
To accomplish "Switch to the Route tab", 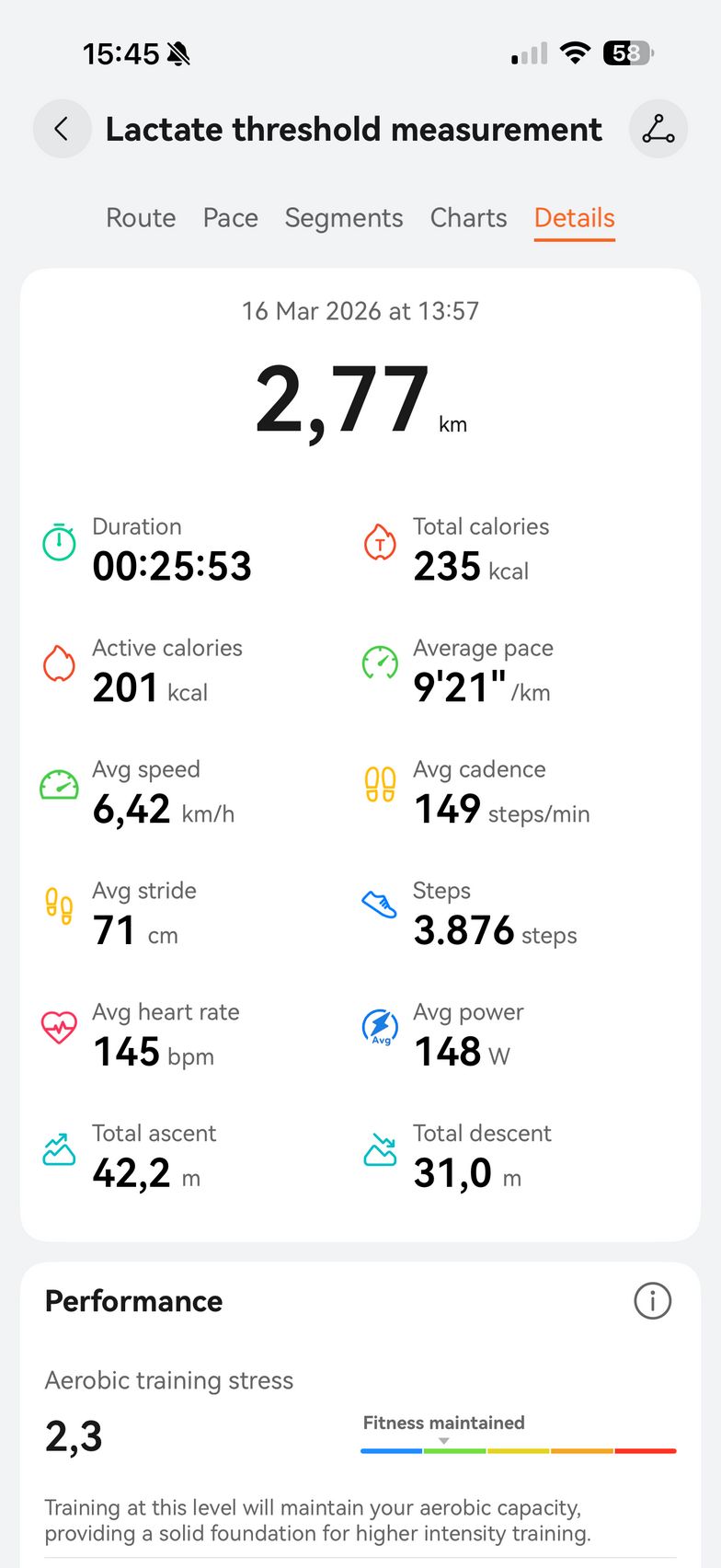I will [x=141, y=218].
